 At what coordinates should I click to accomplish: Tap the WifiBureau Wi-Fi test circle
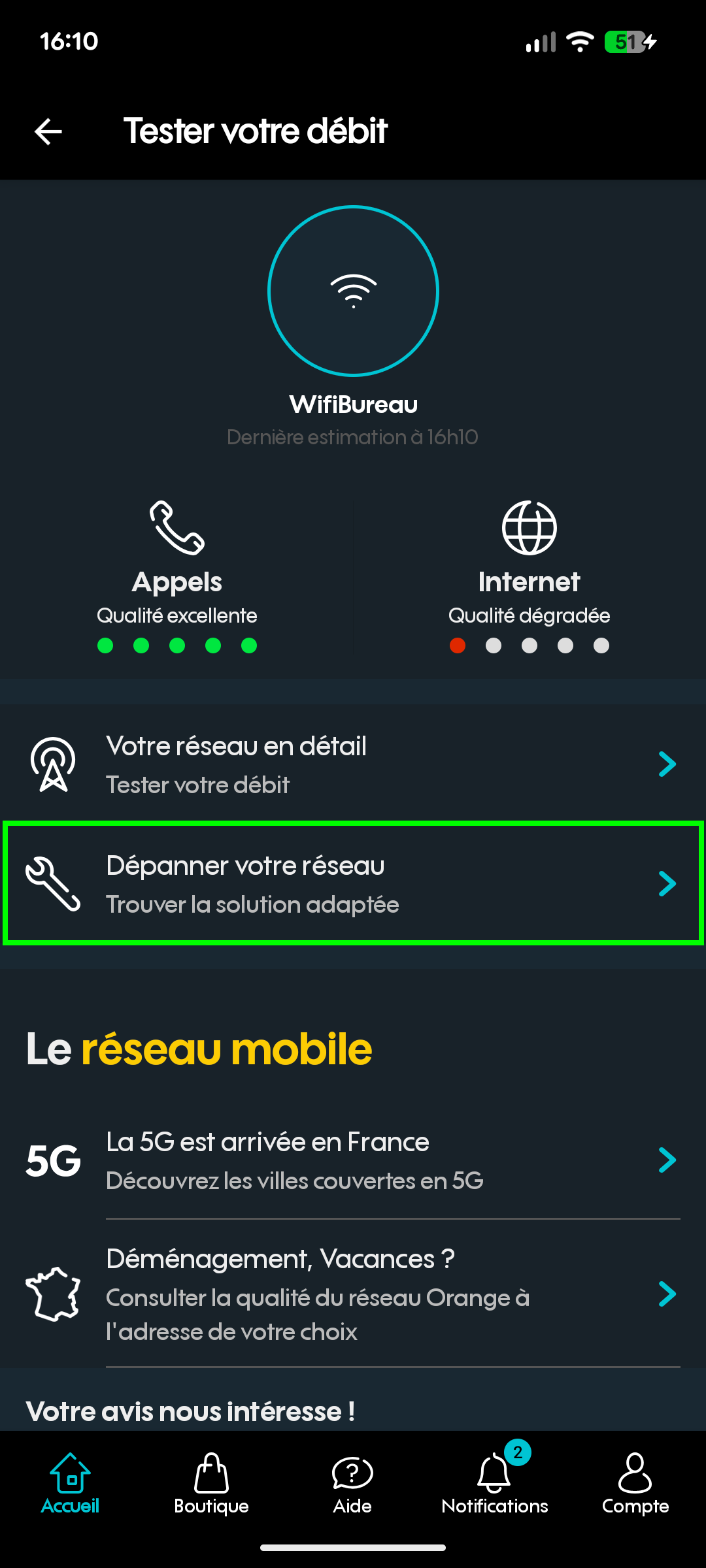click(353, 291)
